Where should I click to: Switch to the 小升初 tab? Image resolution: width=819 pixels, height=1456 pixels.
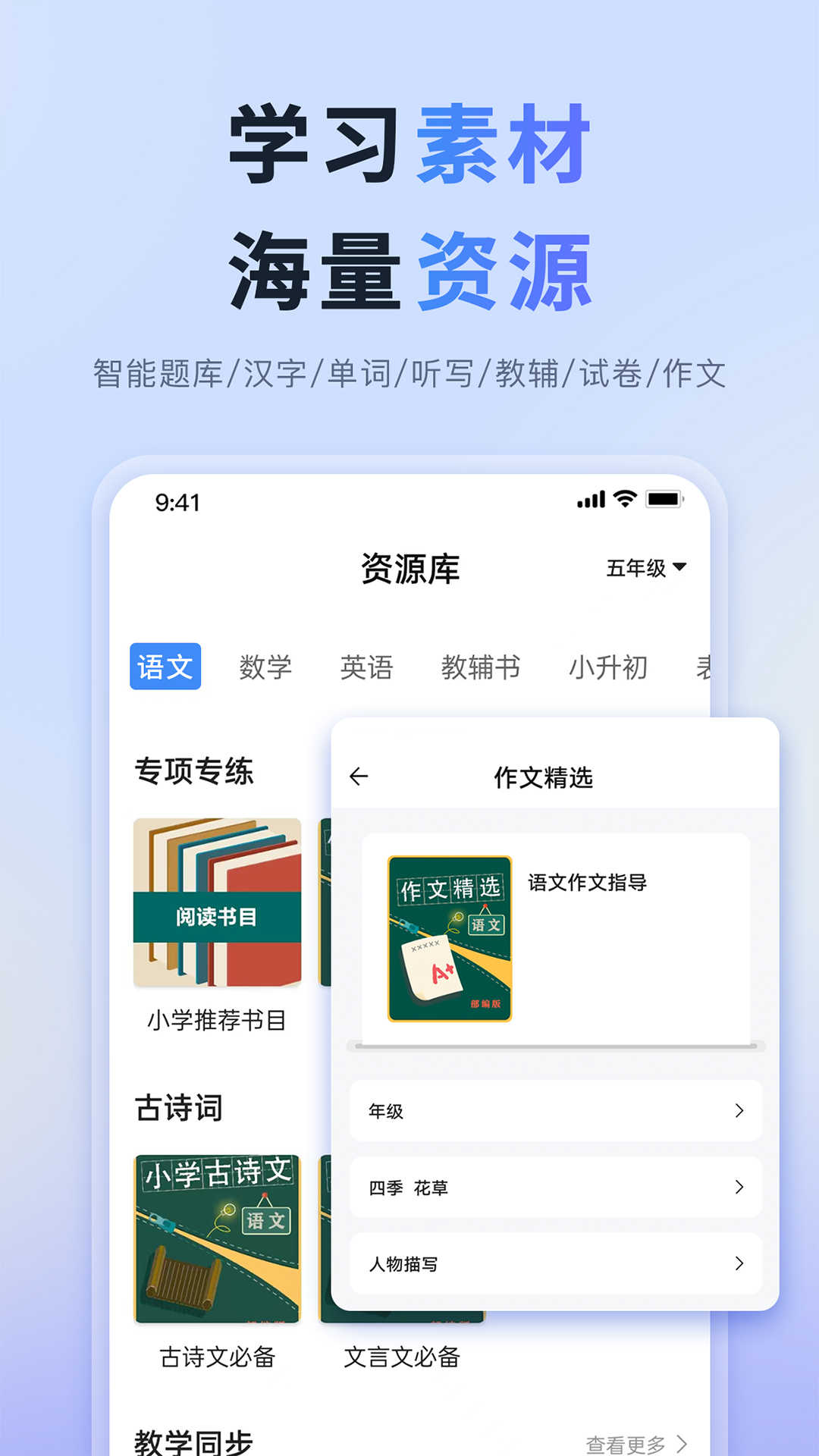click(609, 667)
